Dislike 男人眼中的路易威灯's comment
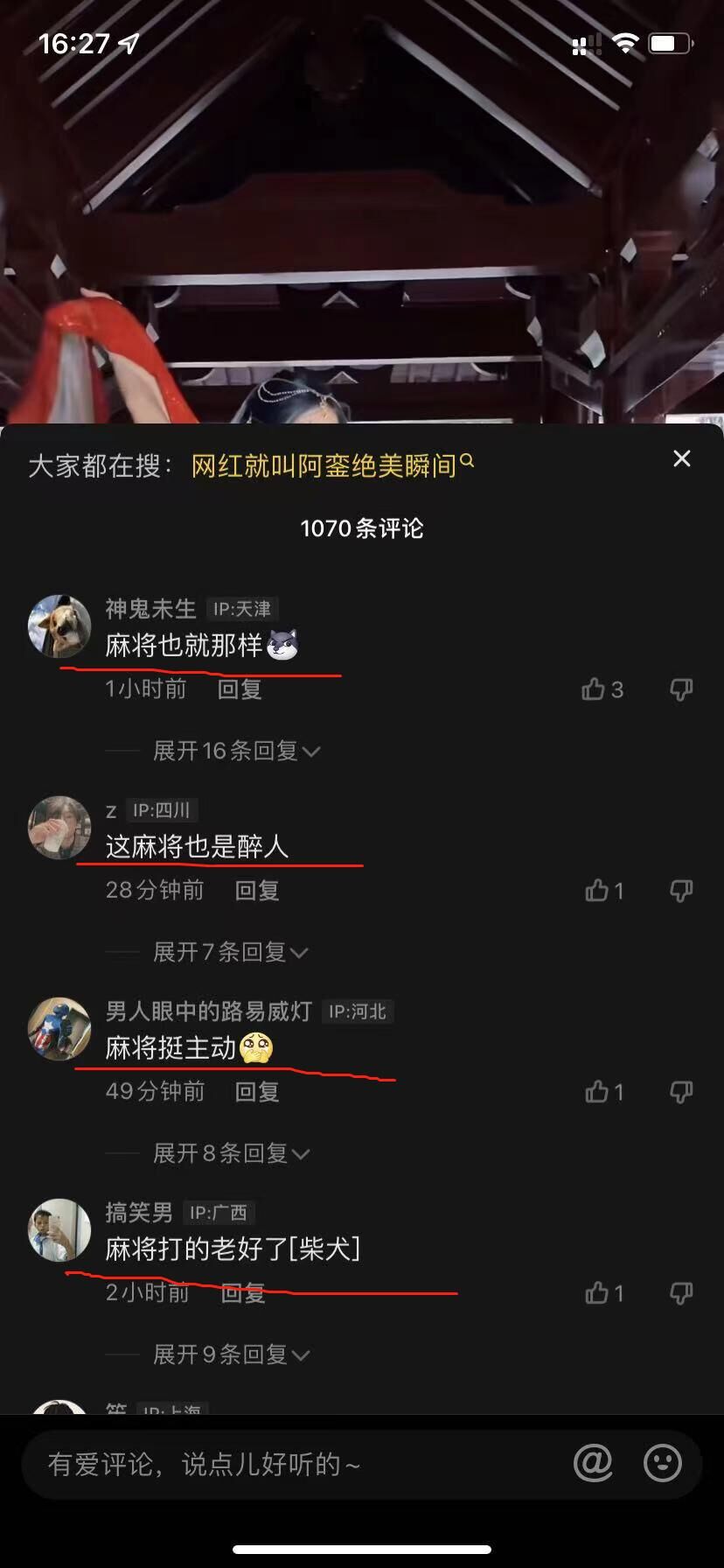The width and height of the screenshot is (724, 1568). [681, 1092]
